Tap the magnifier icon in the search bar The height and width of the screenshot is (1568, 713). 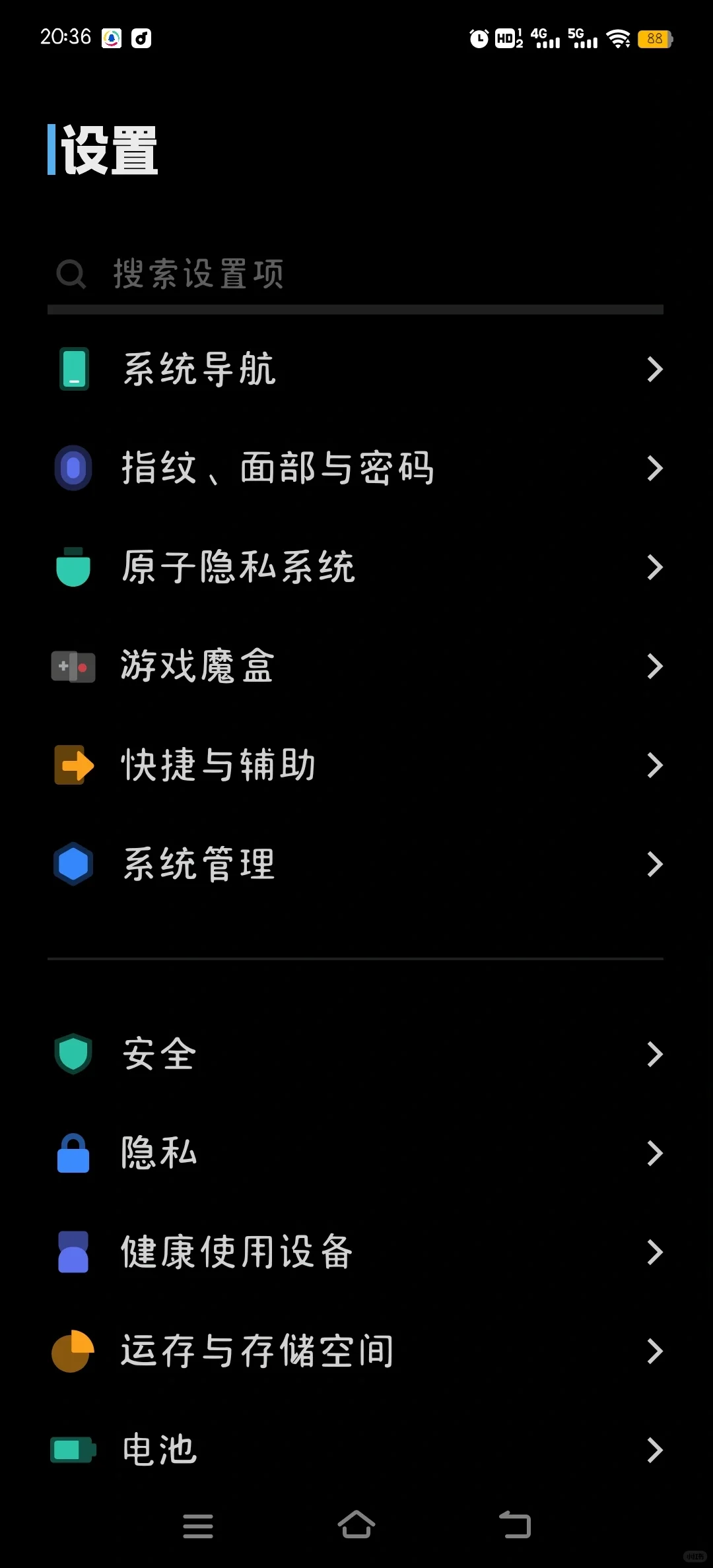point(71,273)
